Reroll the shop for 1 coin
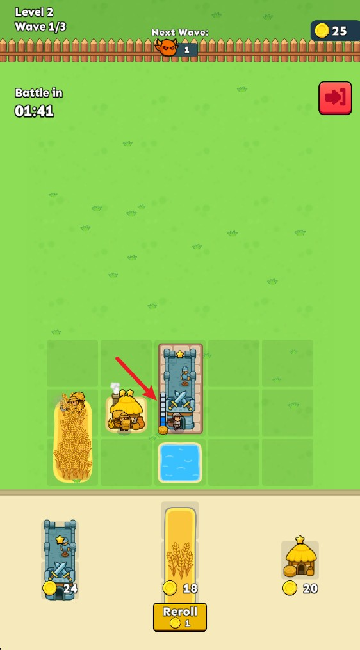Image resolution: width=360 pixels, height=650 pixels. point(180,617)
